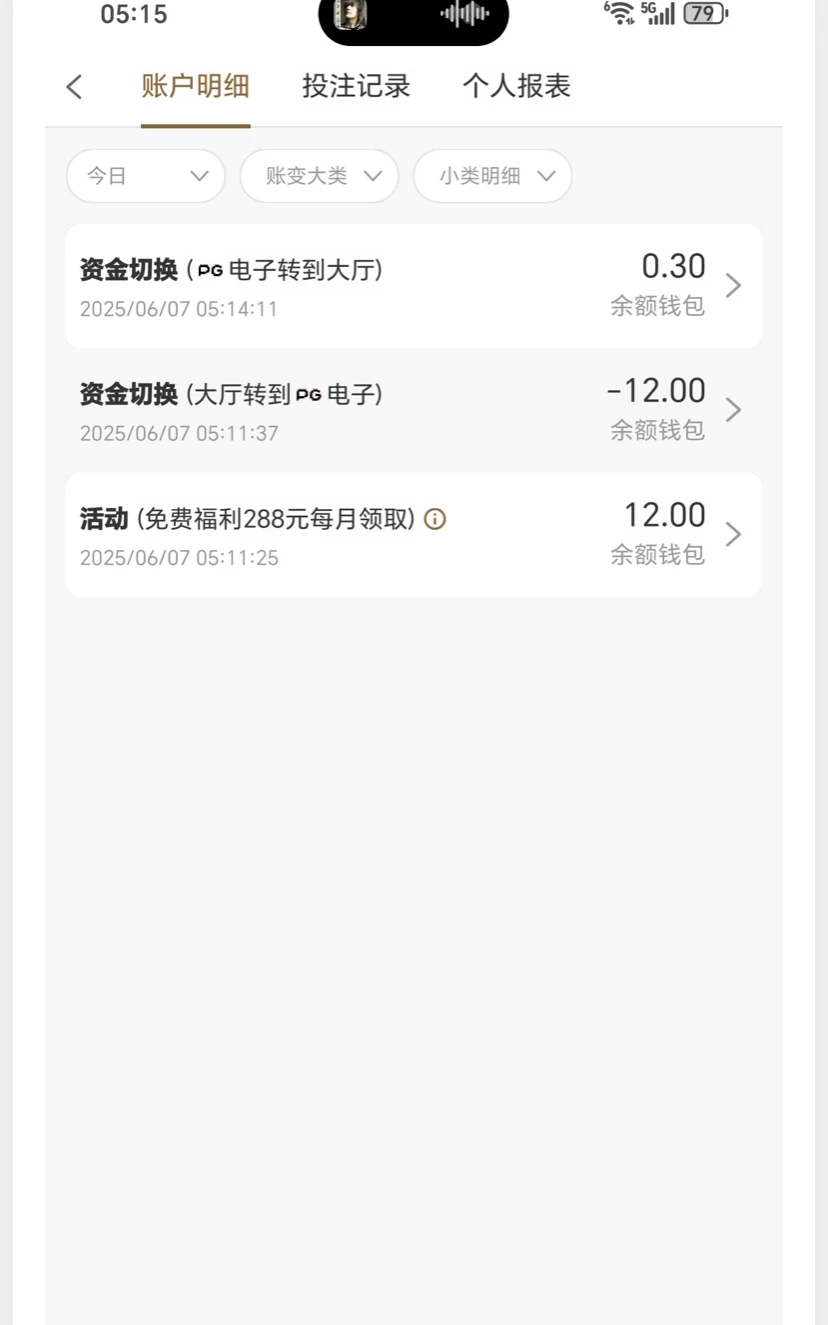This screenshot has height=1325, width=828.
Task: Tap the battery indicator showing 79
Action: (702, 14)
